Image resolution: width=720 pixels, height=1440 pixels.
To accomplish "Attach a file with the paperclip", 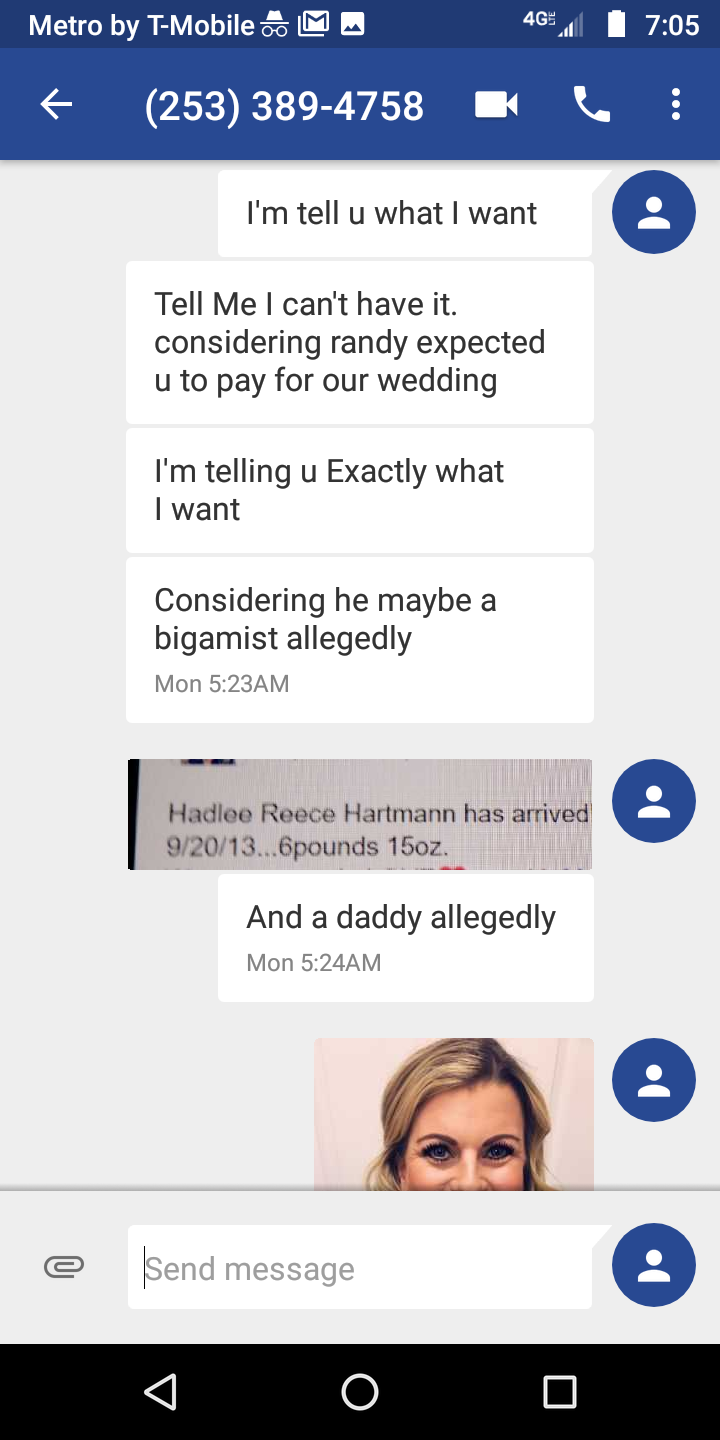I will [64, 1267].
